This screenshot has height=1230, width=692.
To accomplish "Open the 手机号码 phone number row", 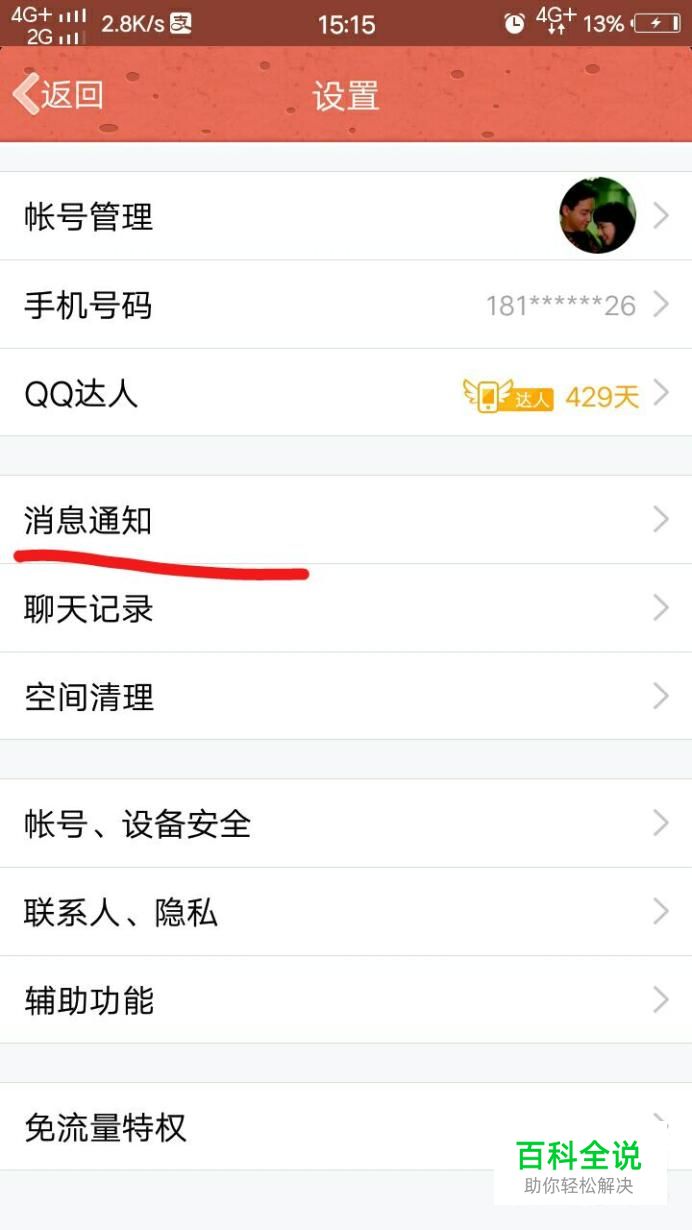I will 346,305.
